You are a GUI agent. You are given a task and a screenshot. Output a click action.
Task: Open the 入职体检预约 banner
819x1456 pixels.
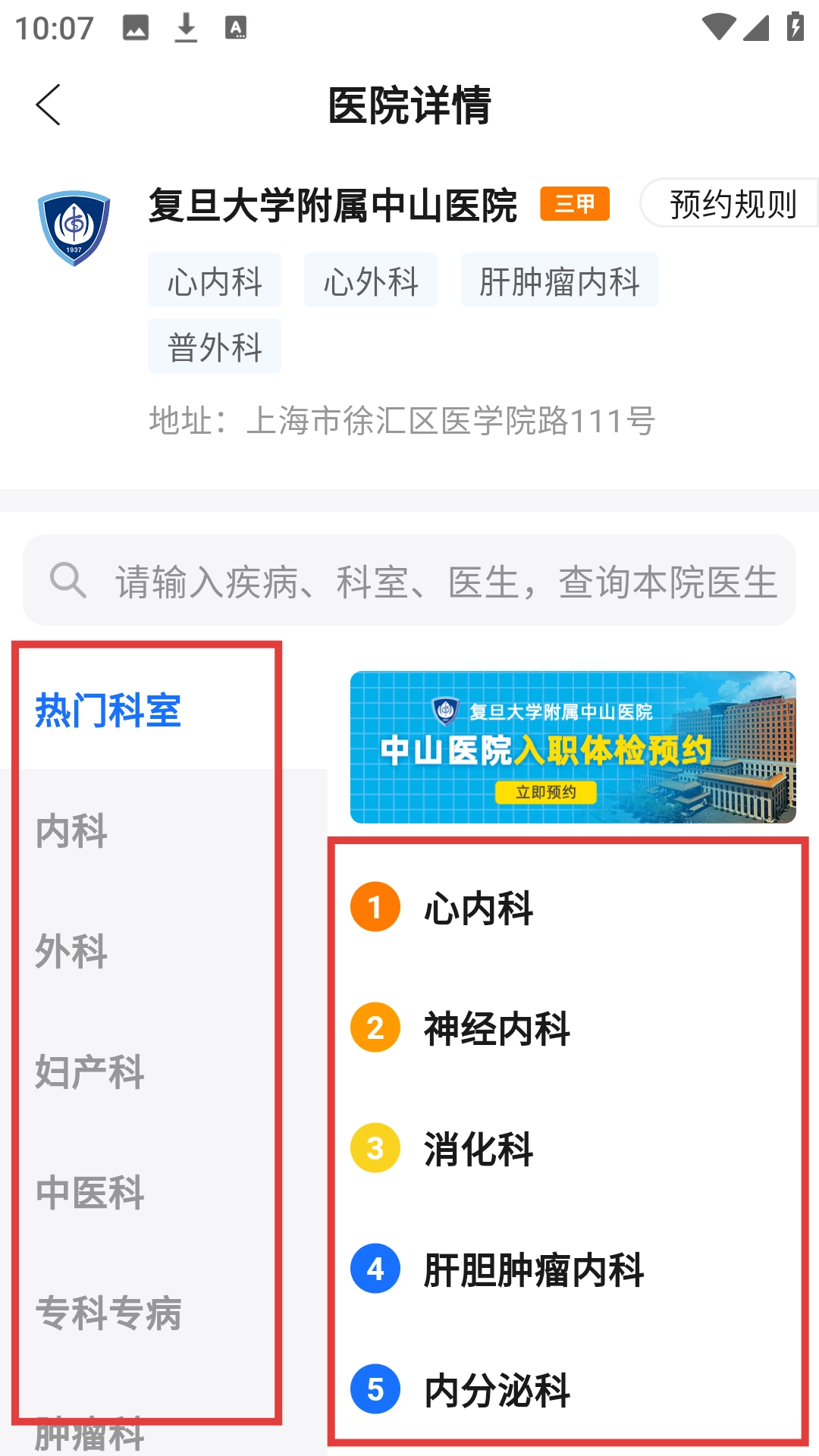point(573,747)
